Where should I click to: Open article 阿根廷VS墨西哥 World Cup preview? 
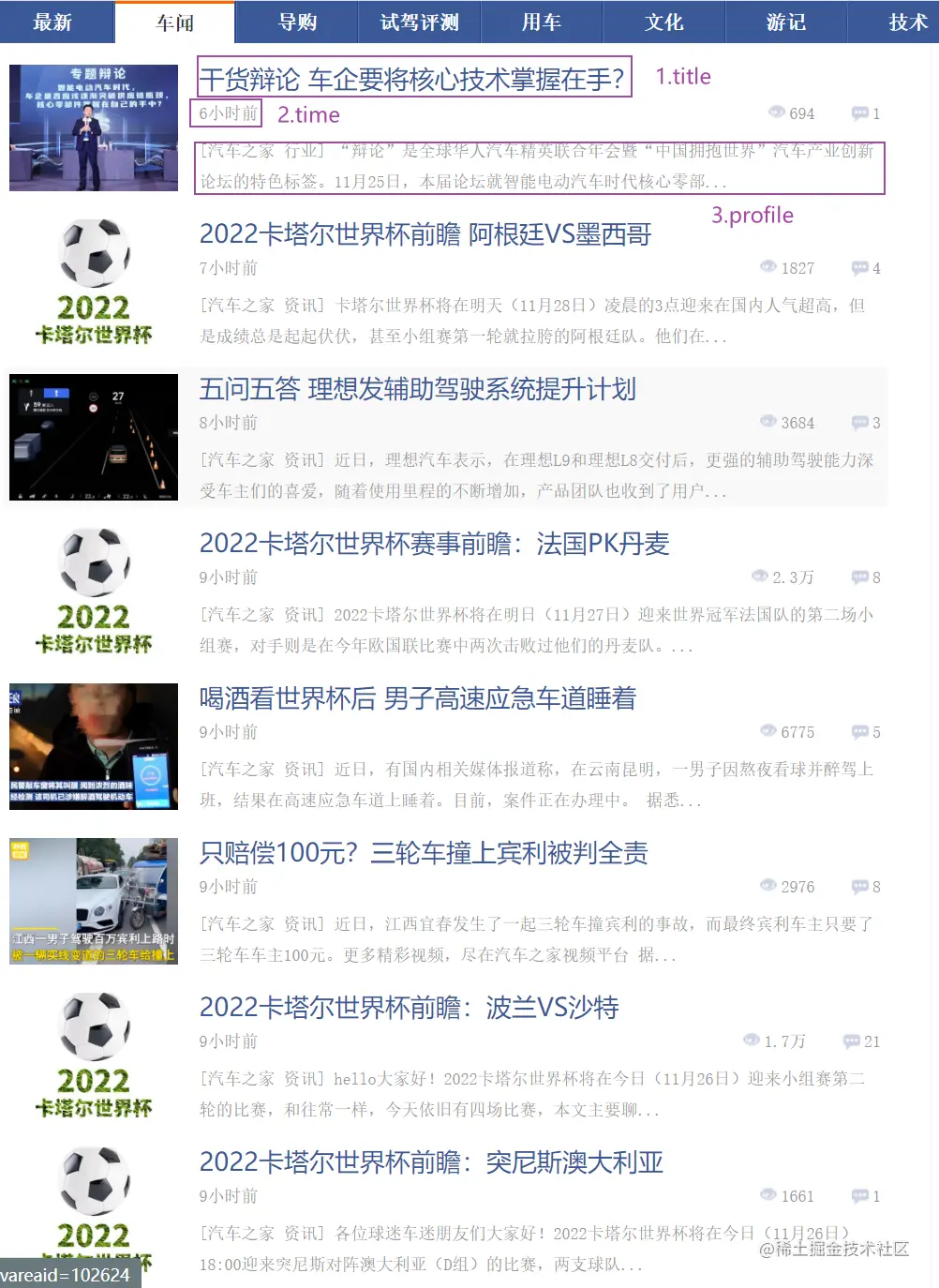coord(425,234)
